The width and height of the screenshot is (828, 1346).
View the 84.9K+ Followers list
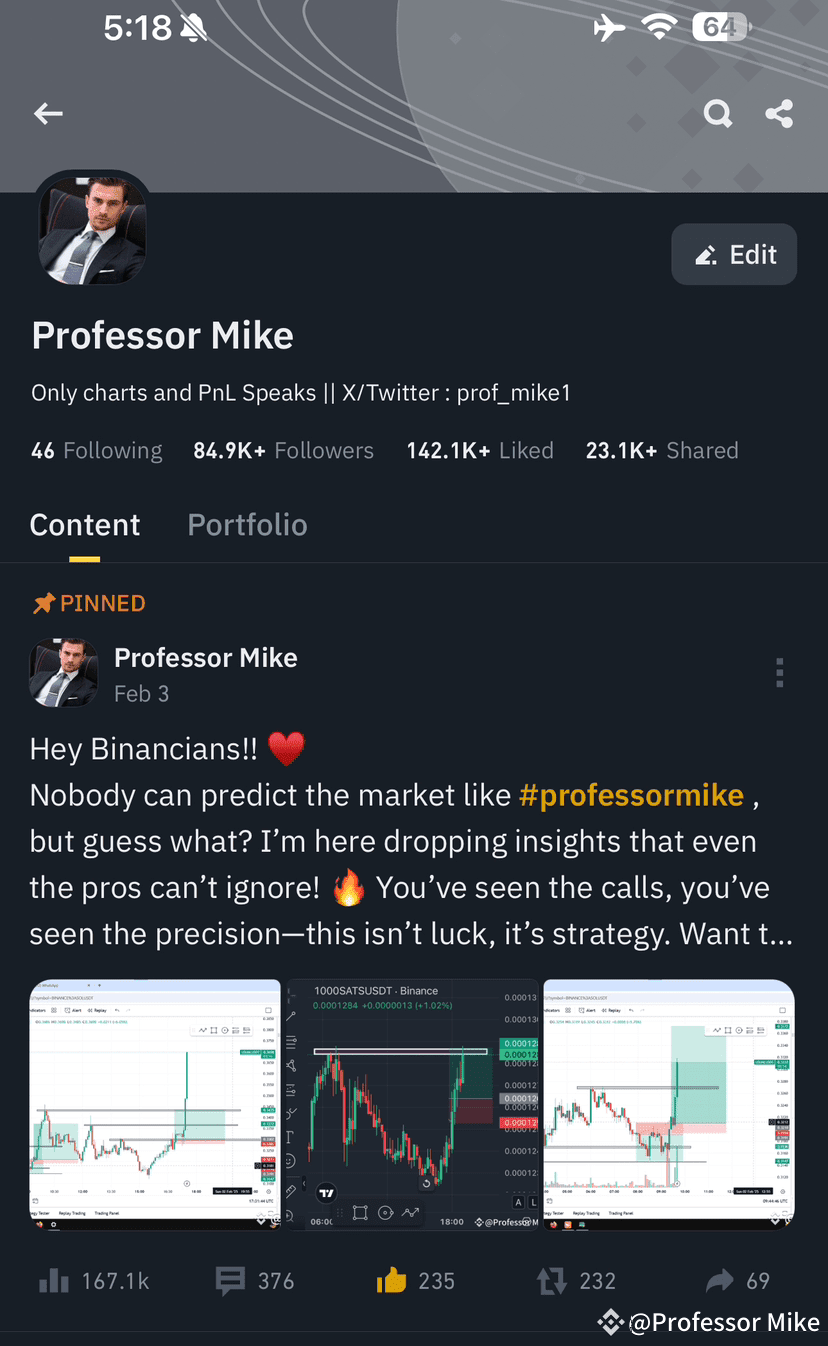point(283,450)
